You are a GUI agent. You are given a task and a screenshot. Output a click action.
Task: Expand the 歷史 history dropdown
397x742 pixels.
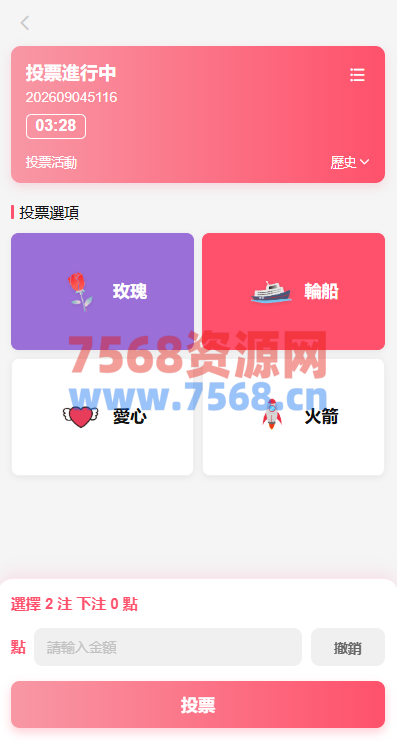tap(350, 162)
